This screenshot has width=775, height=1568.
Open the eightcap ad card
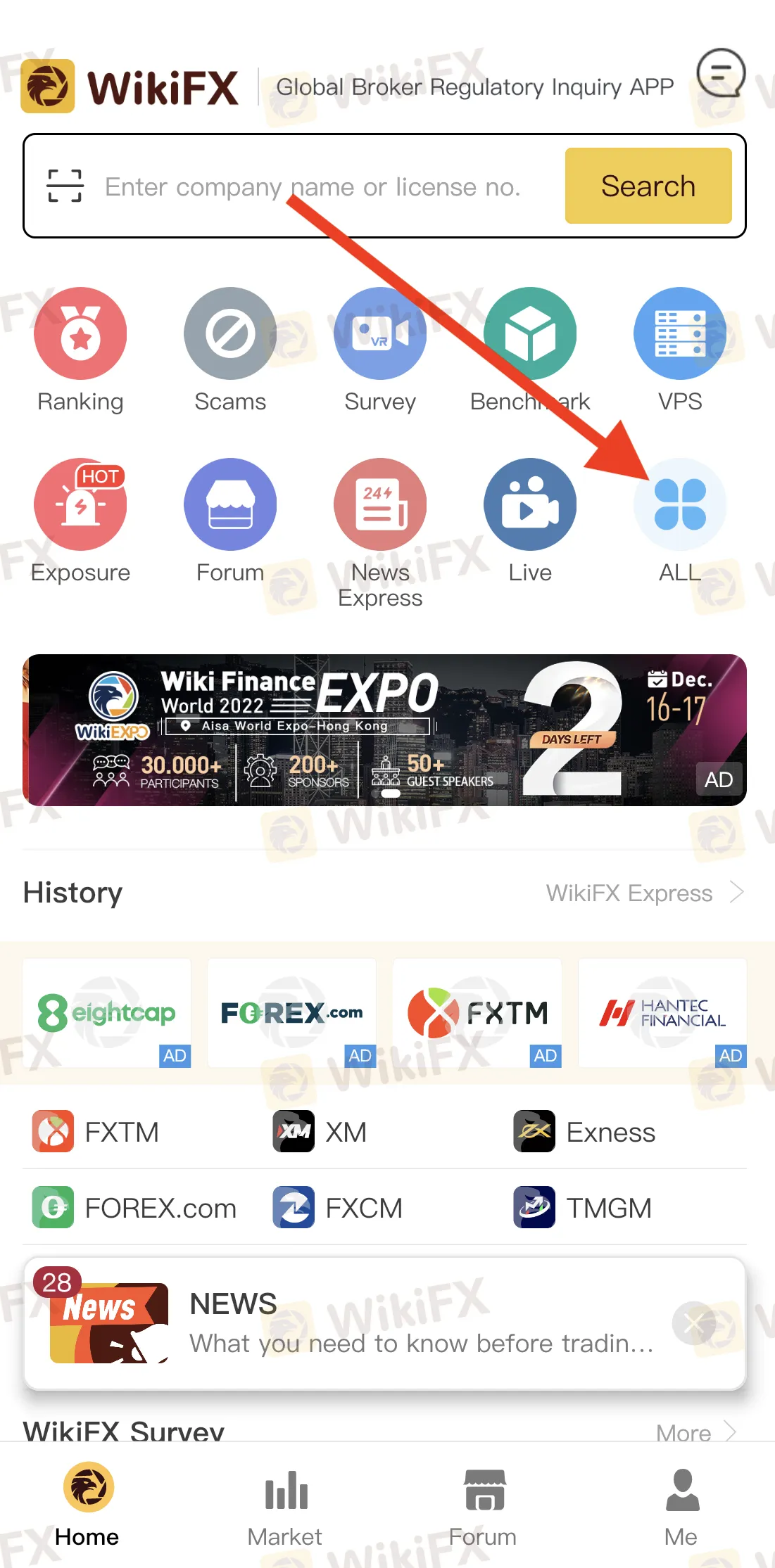pos(107,1013)
